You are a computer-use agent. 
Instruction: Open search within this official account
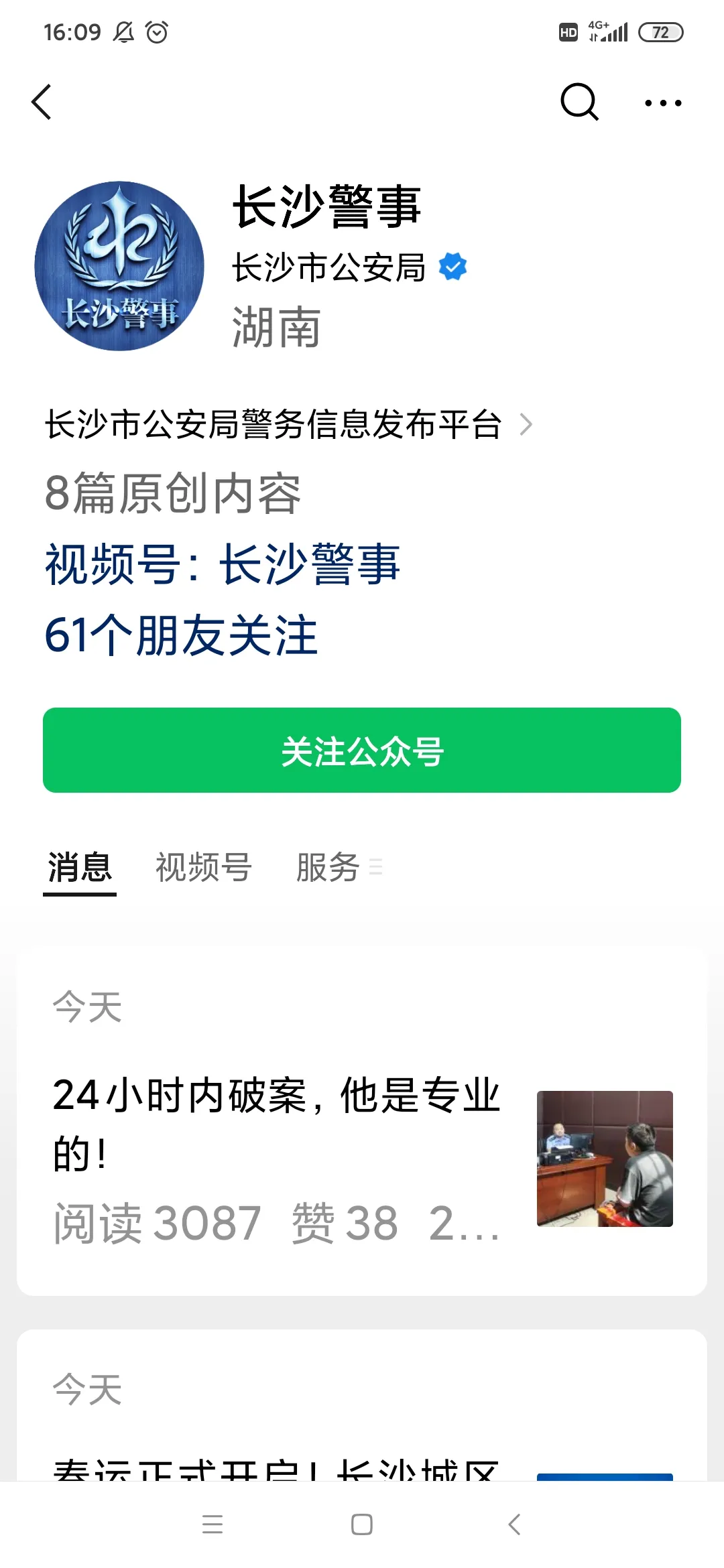click(x=579, y=103)
